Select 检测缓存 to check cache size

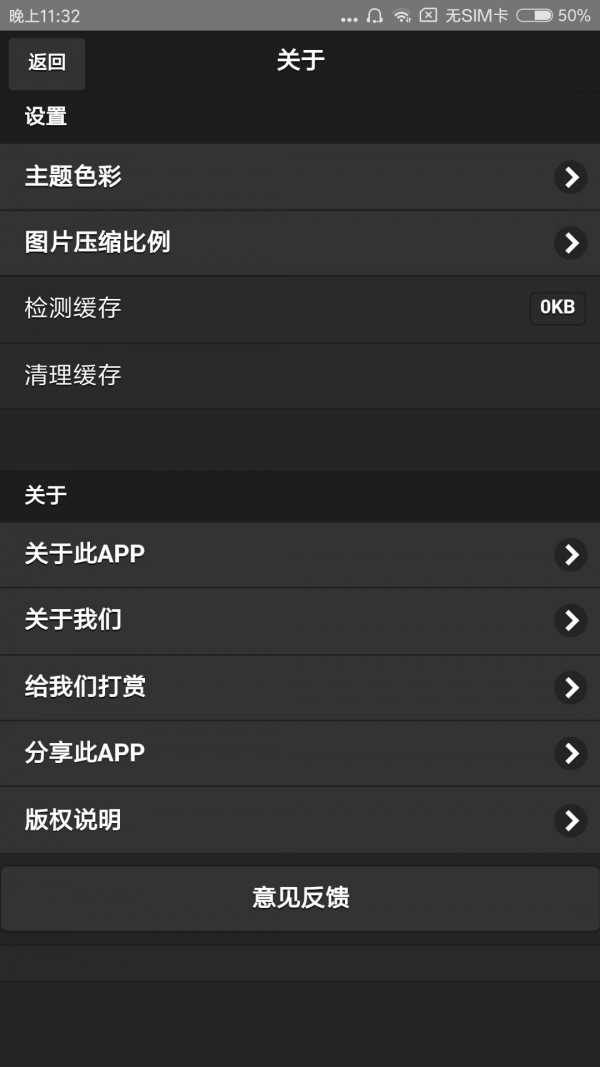[300, 308]
